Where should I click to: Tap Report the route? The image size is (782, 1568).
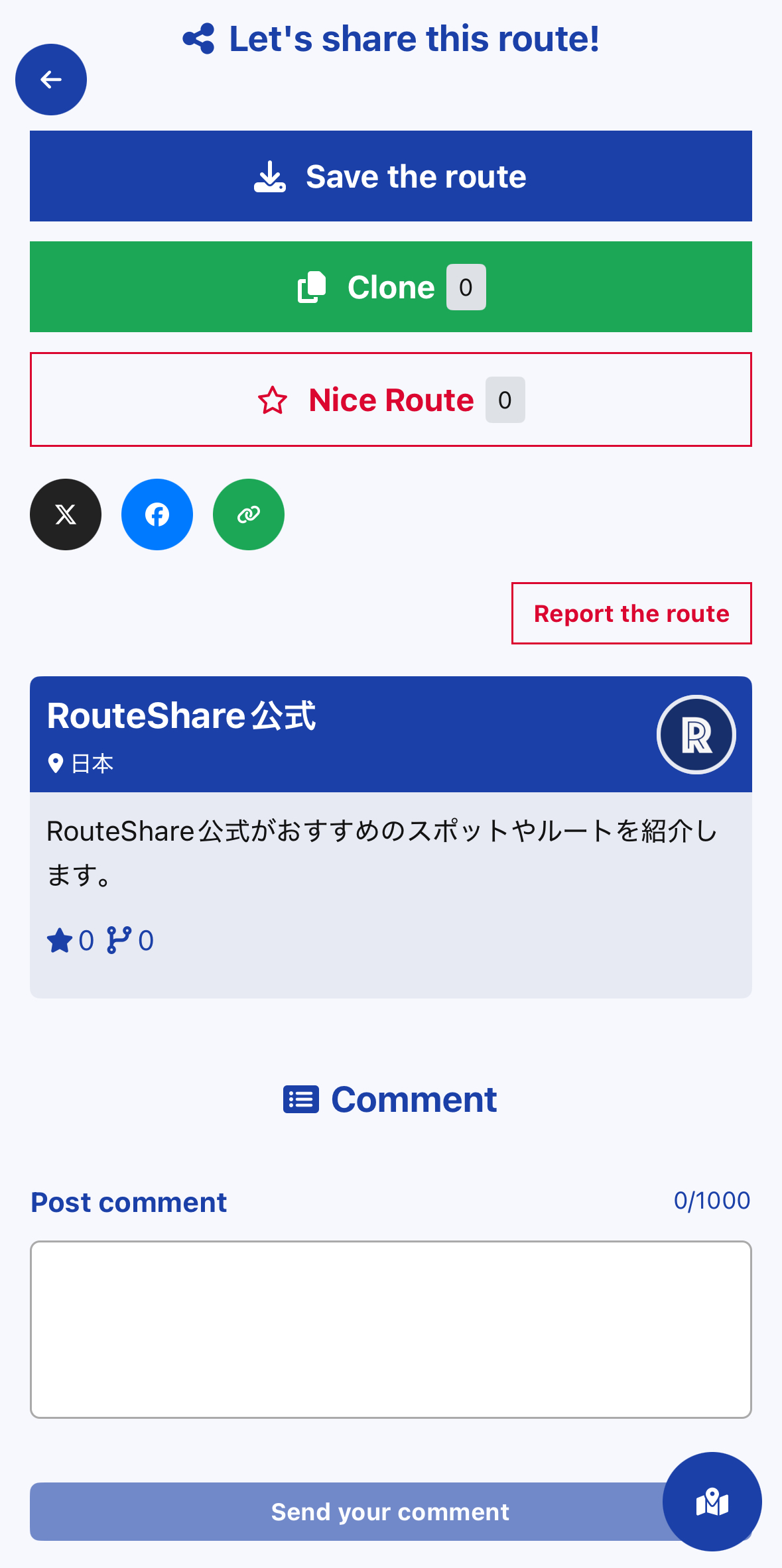[x=631, y=613]
